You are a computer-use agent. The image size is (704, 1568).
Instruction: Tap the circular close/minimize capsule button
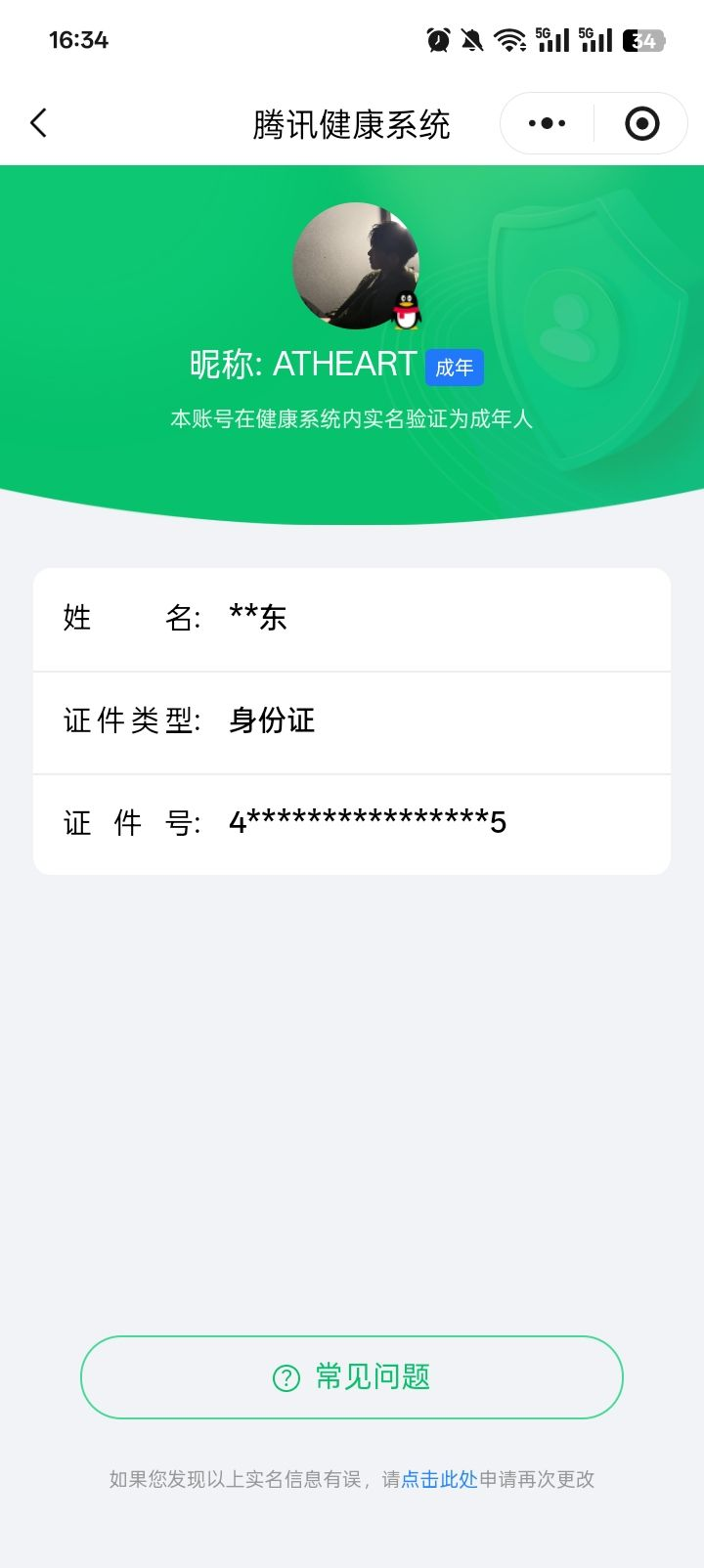[x=642, y=123]
